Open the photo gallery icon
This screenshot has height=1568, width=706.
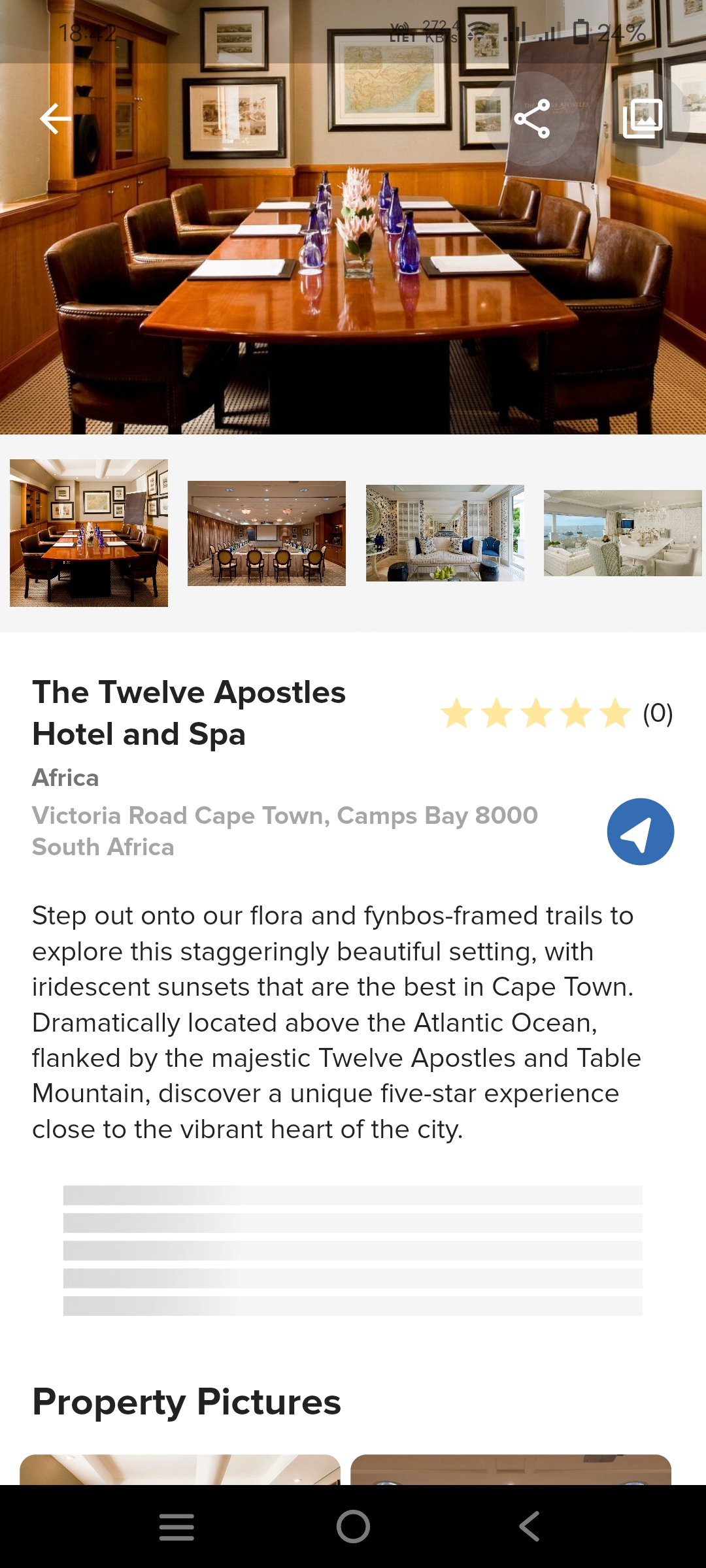643,119
